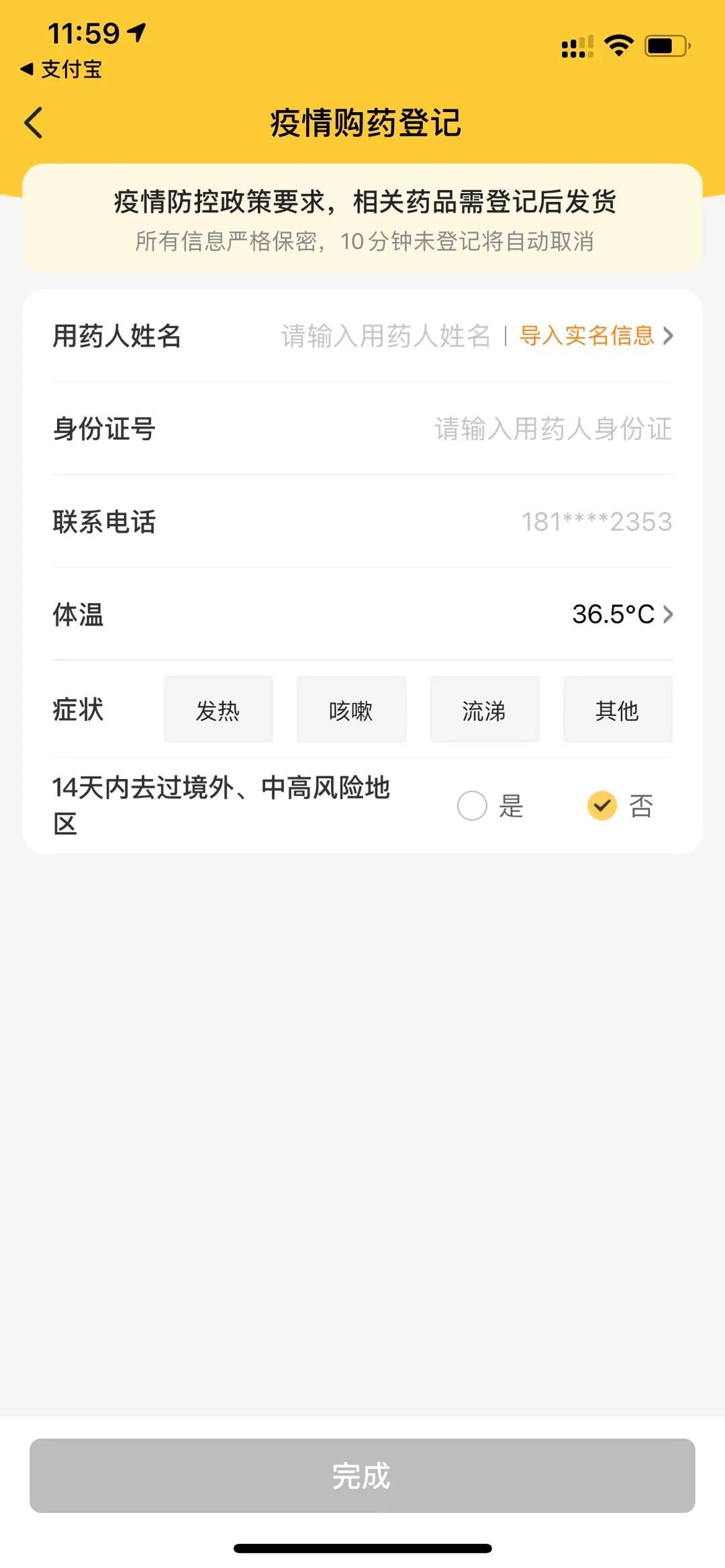Select the 咳嗽 symptom chip
This screenshot has height=1568, width=725.
[x=351, y=710]
